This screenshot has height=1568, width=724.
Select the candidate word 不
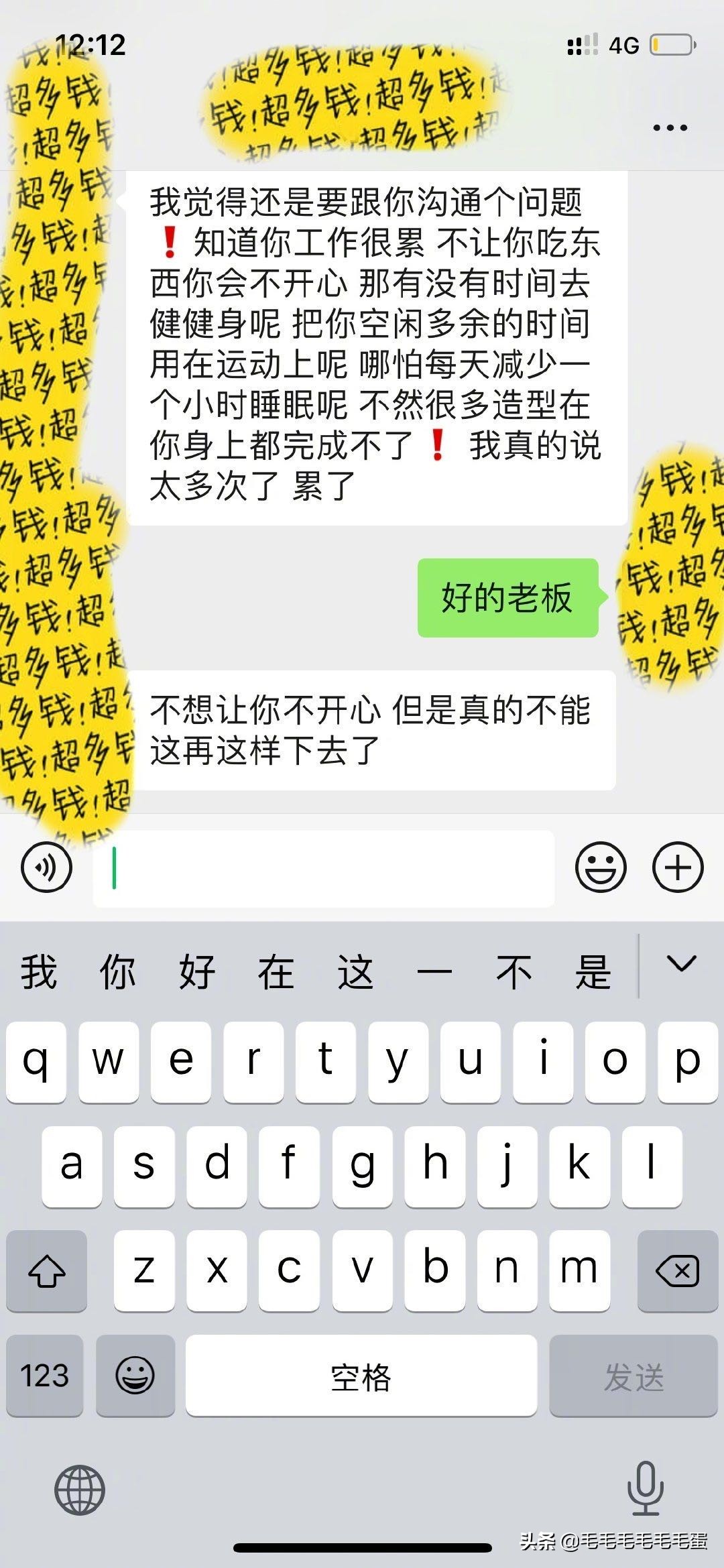coord(514,972)
